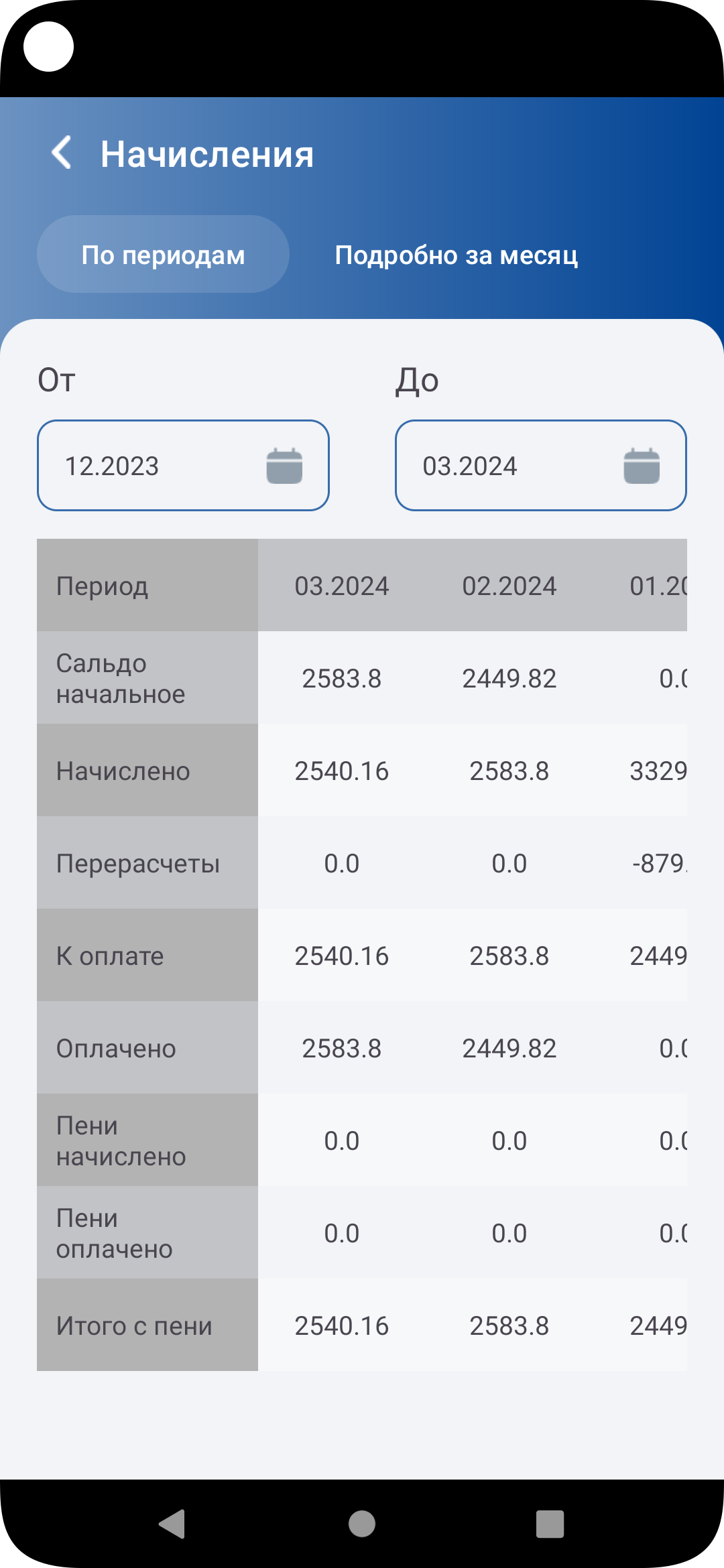Open the От date picker field 12.2023
724x1568 pixels.
click(x=183, y=466)
